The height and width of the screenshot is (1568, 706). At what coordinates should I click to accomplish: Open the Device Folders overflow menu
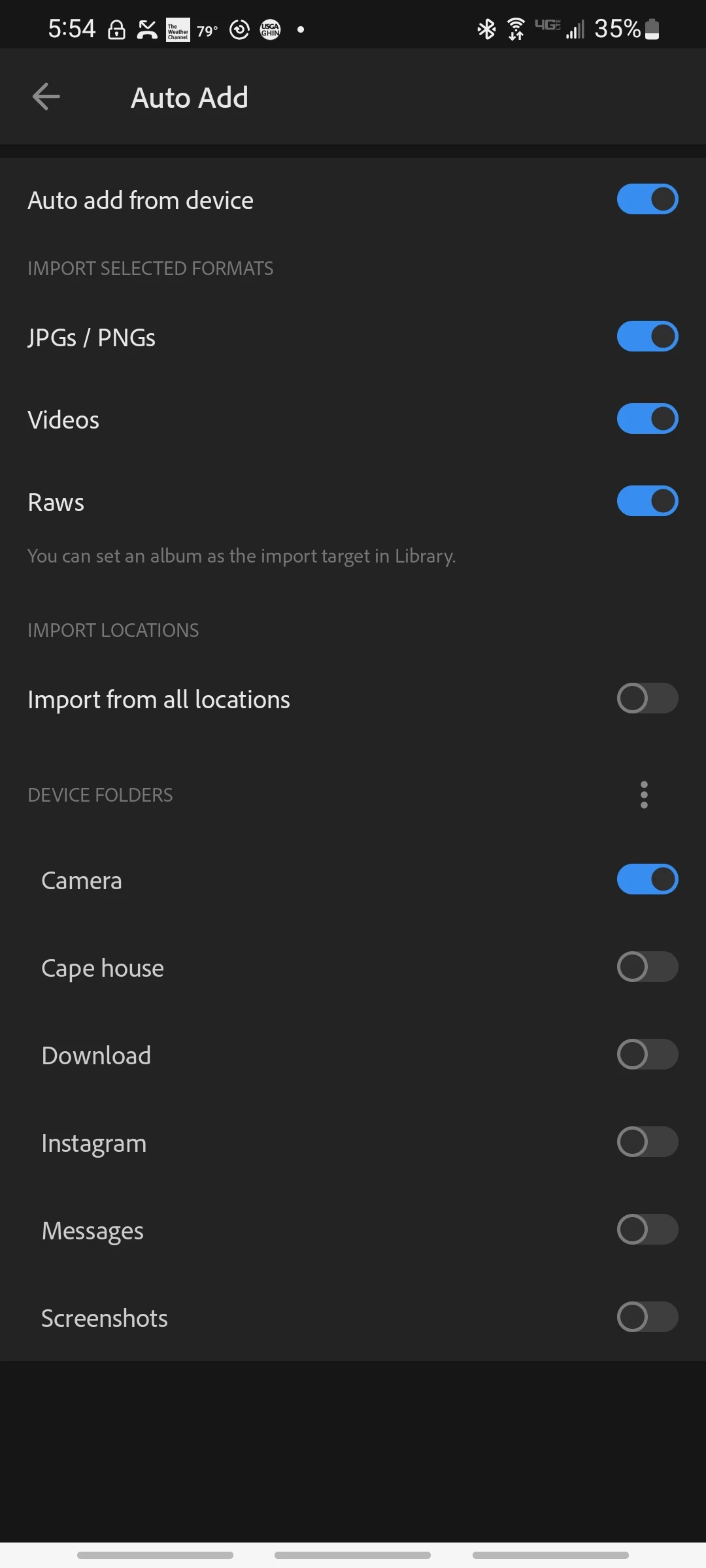click(x=644, y=794)
